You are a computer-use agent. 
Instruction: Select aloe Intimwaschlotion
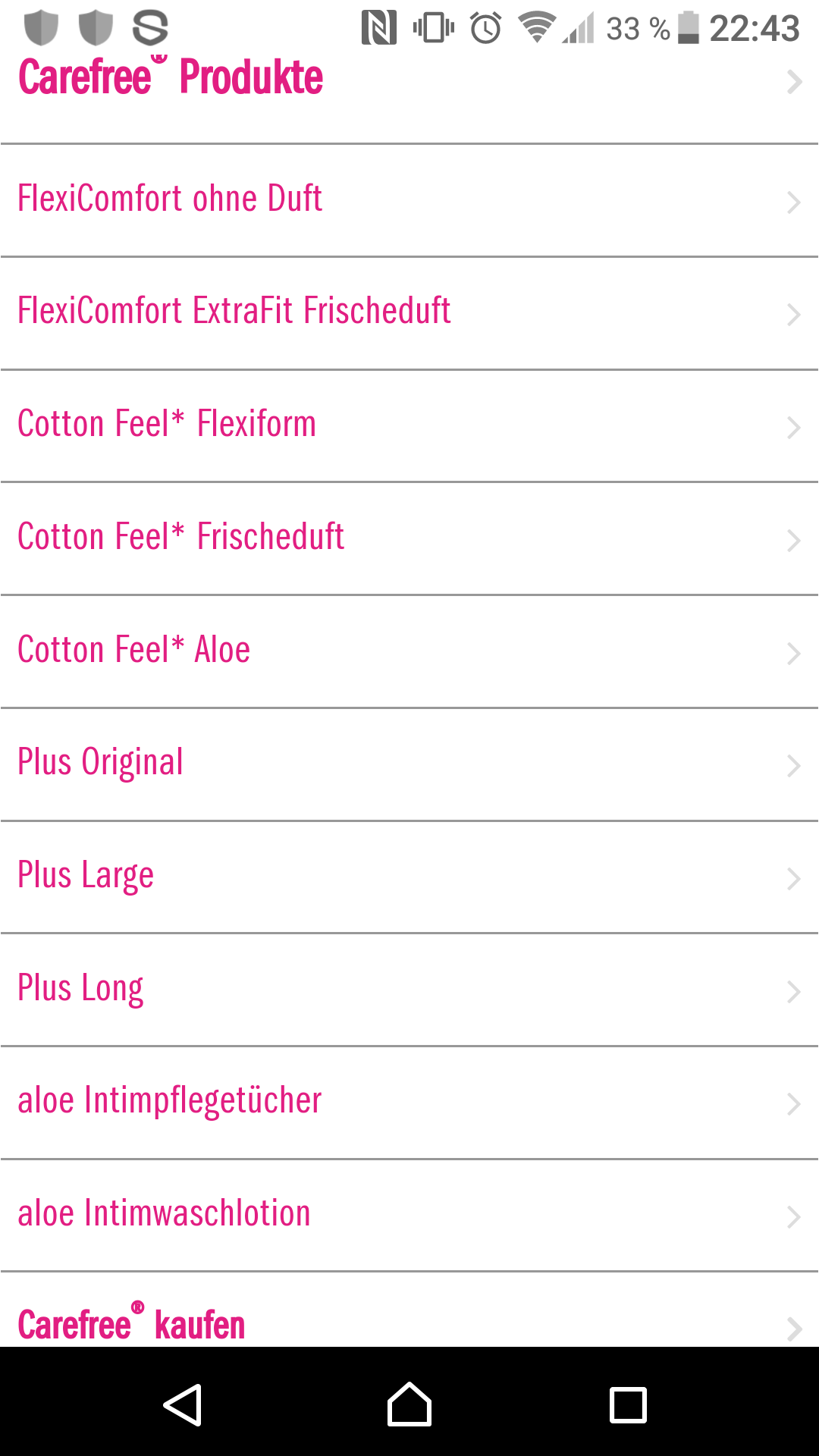409,1215
